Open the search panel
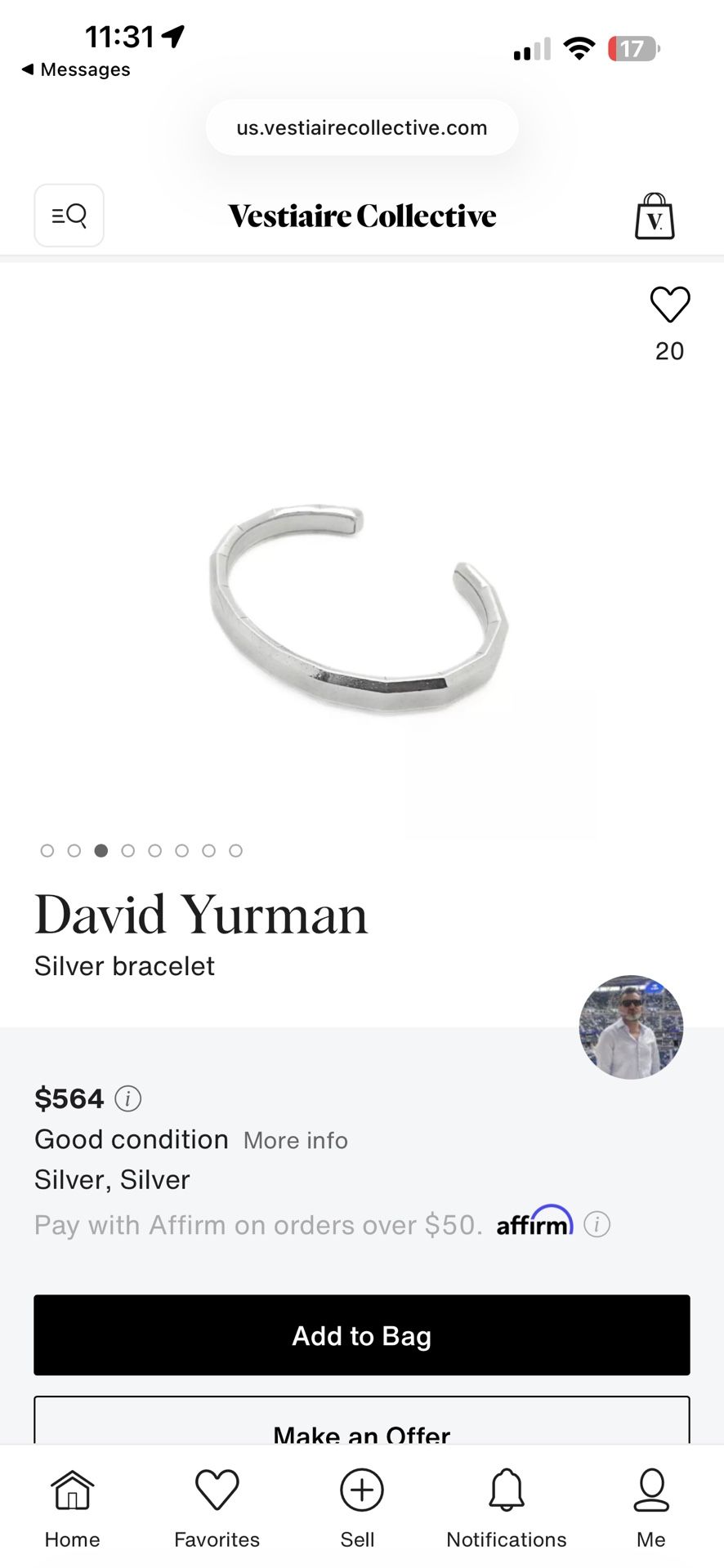724x1568 pixels. [69, 215]
